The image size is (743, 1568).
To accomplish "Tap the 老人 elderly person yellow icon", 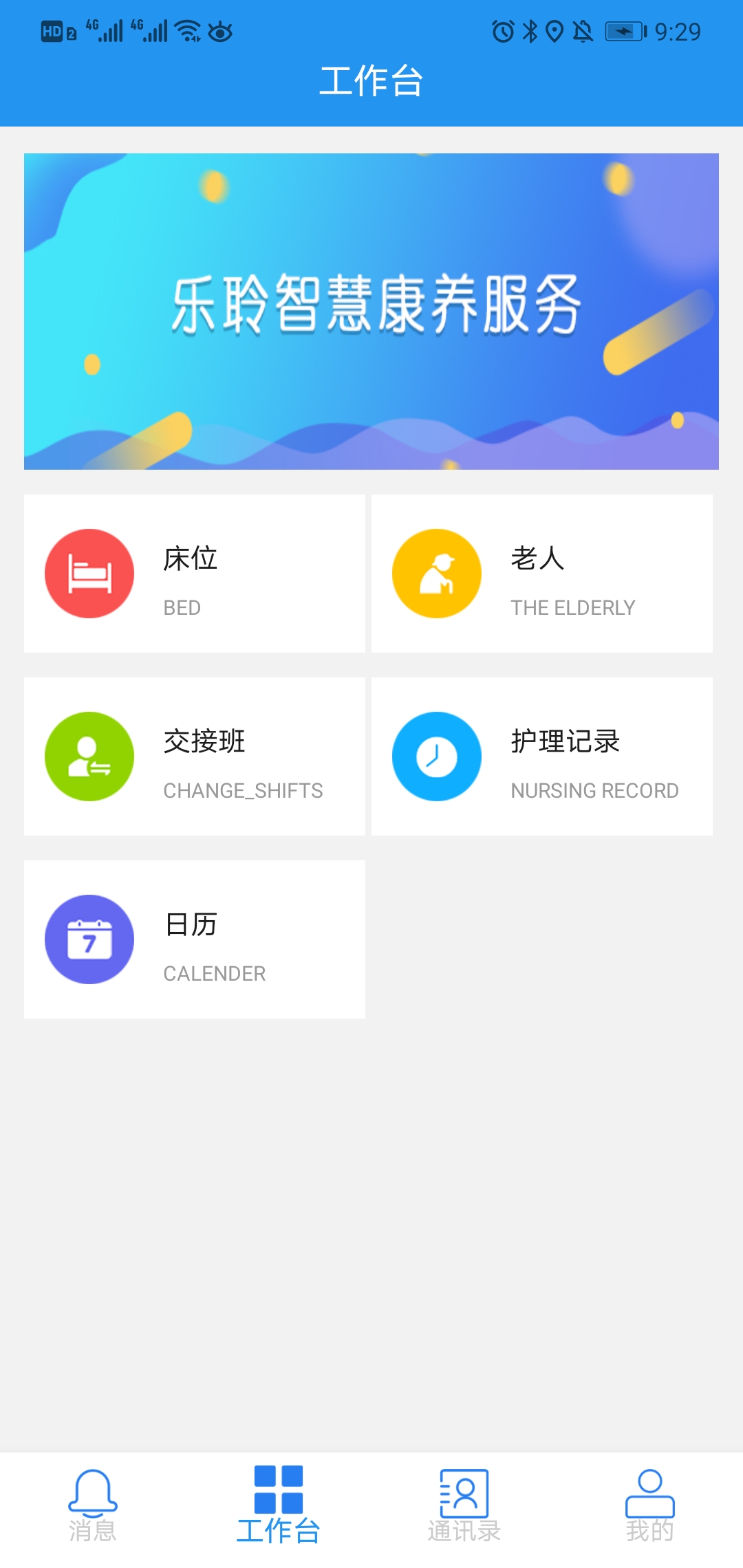I will pos(435,573).
